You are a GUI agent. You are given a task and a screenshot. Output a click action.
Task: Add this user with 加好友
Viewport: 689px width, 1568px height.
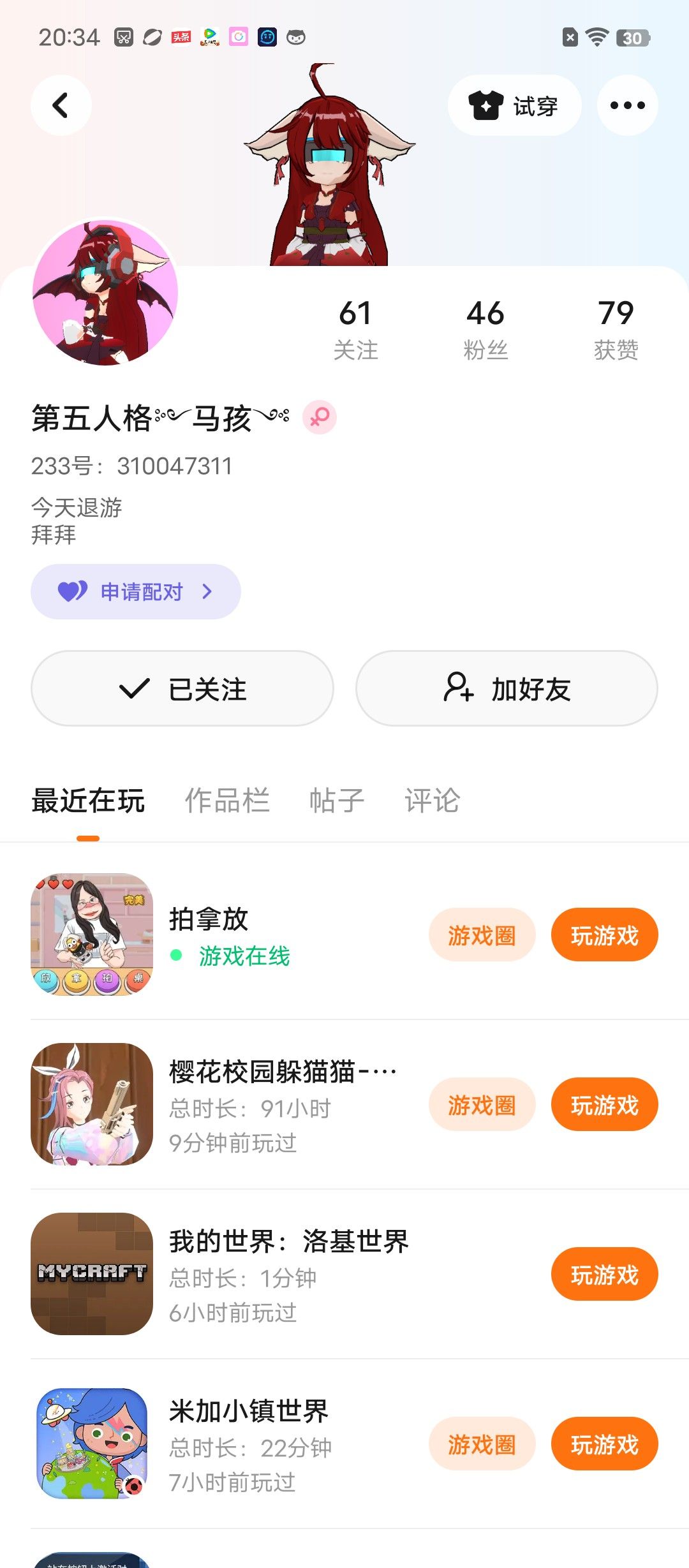click(507, 688)
